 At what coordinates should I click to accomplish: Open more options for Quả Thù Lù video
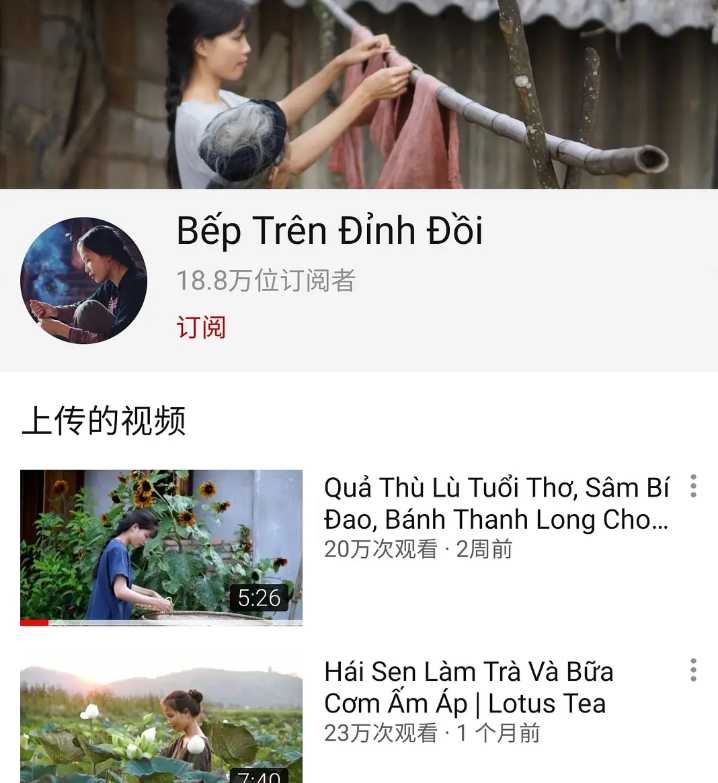[x=692, y=487]
